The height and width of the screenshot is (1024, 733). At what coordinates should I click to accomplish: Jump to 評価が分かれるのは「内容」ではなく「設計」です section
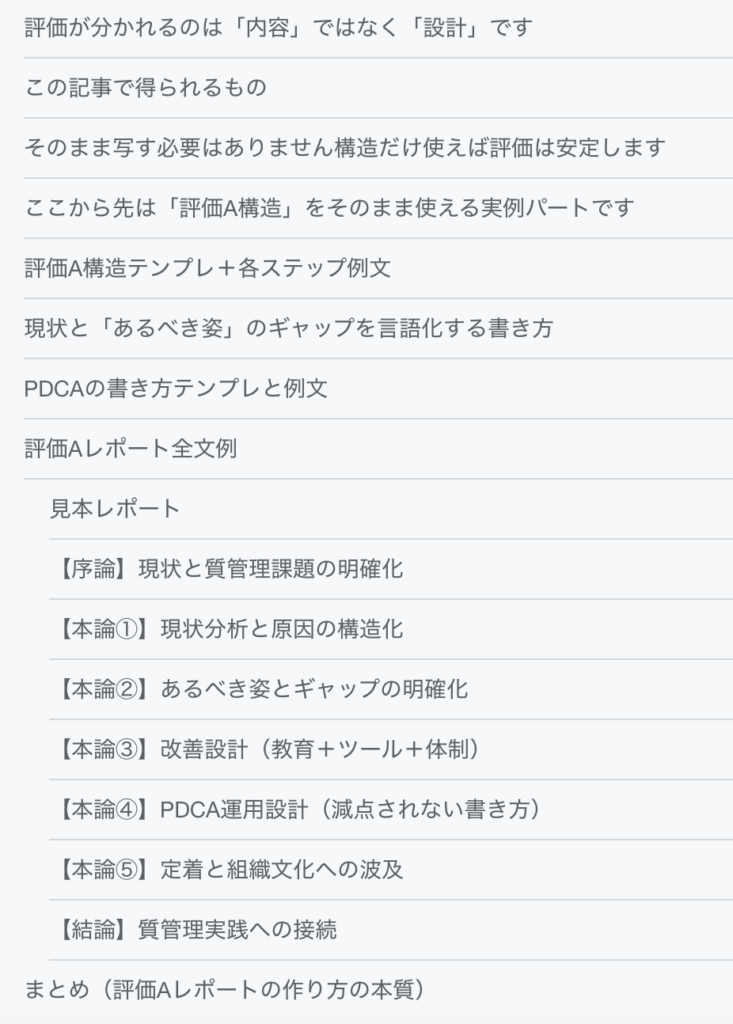(x=278, y=28)
